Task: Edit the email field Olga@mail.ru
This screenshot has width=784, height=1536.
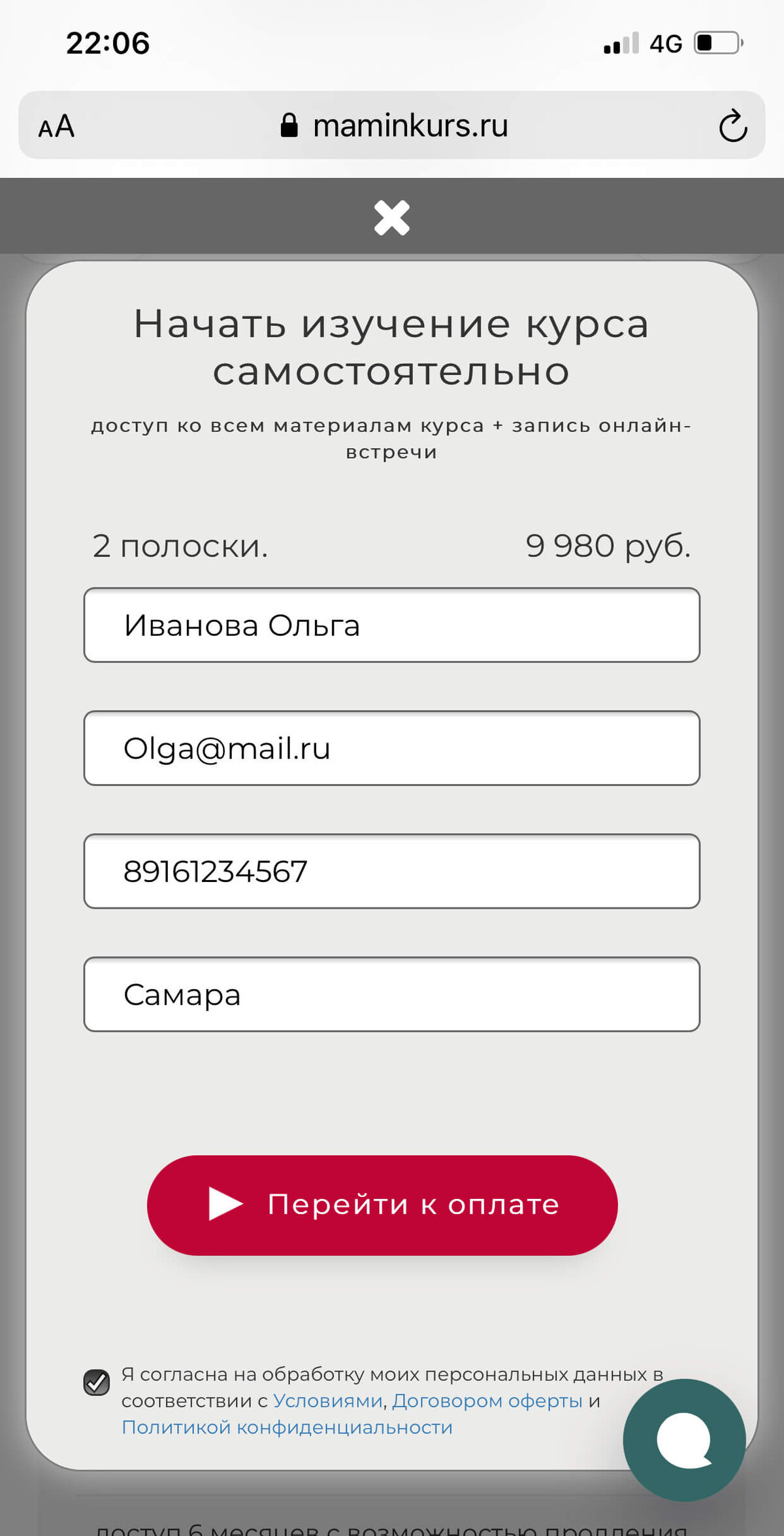Action: click(x=392, y=748)
